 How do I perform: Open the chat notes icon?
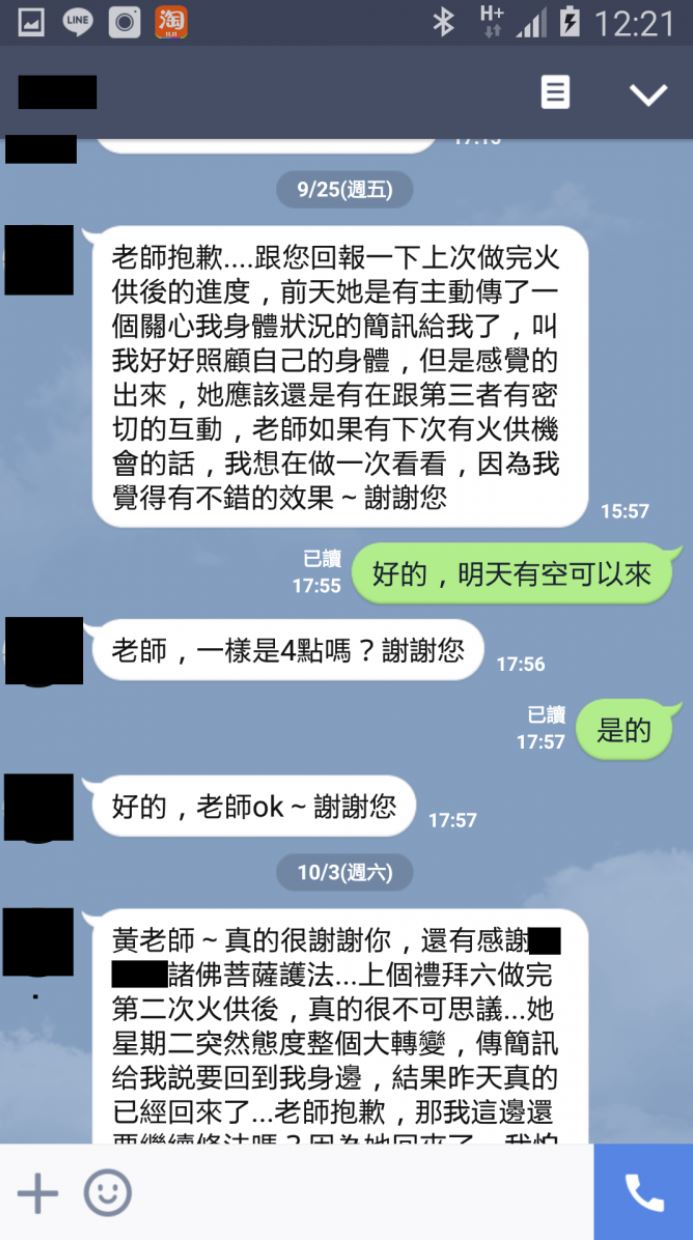(555, 92)
